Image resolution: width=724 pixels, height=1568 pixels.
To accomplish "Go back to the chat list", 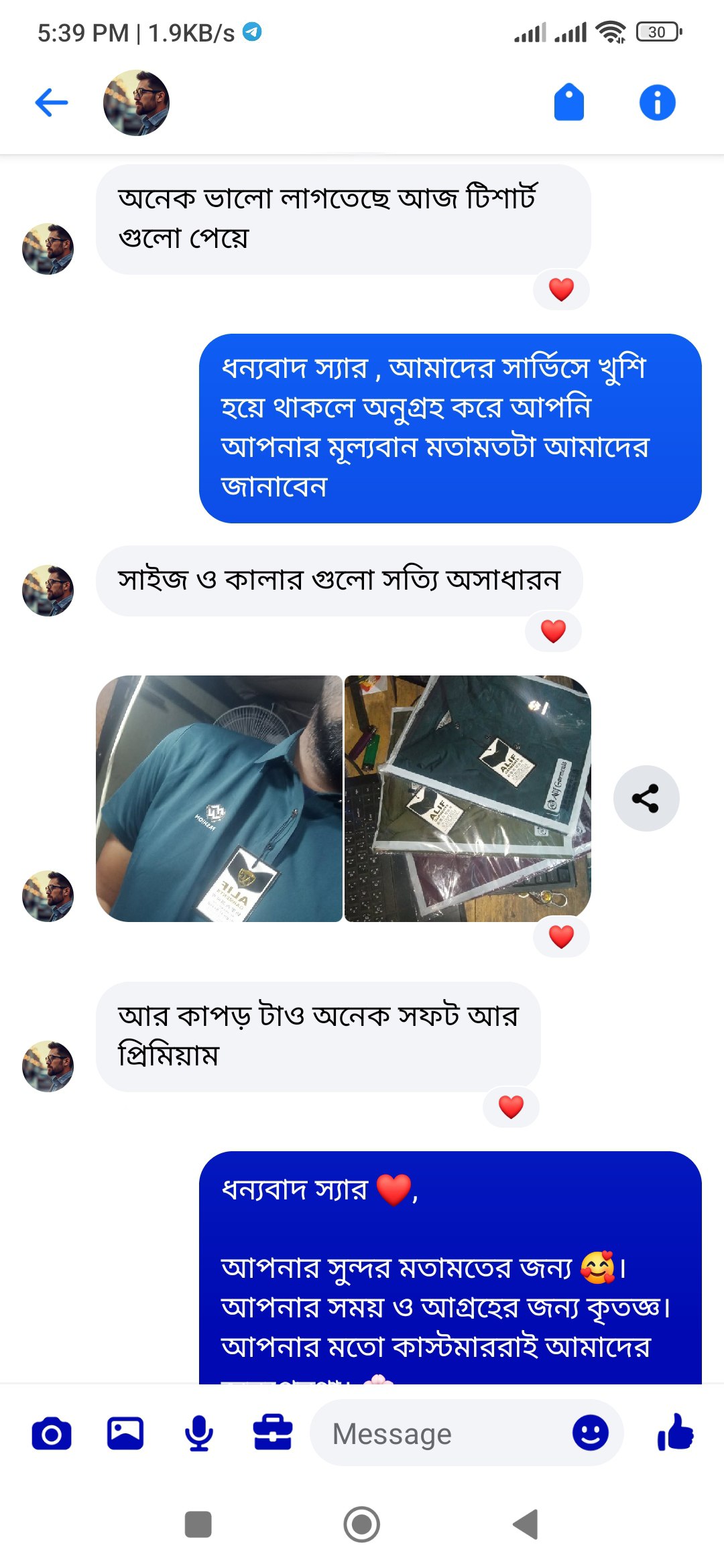I will (x=52, y=103).
